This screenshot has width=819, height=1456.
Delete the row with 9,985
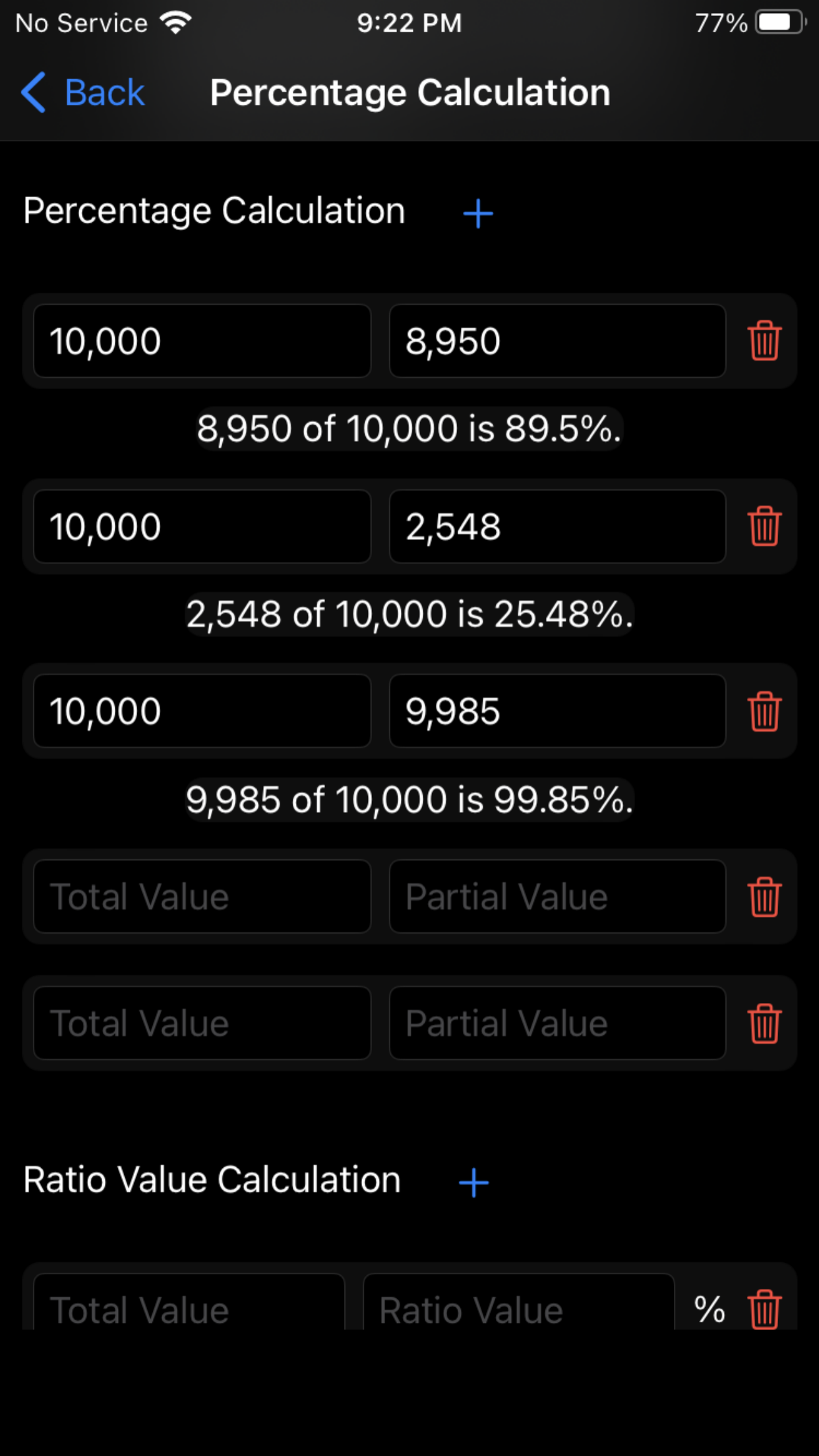(x=764, y=712)
